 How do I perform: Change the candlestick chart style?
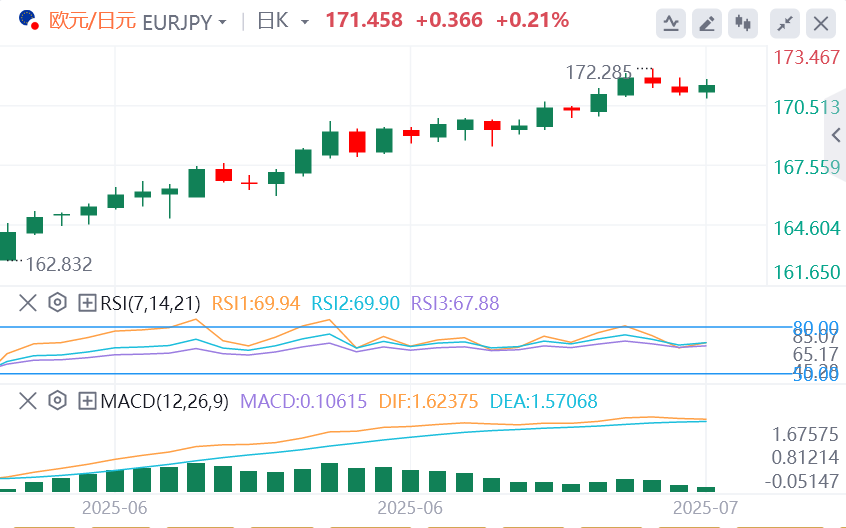742,22
